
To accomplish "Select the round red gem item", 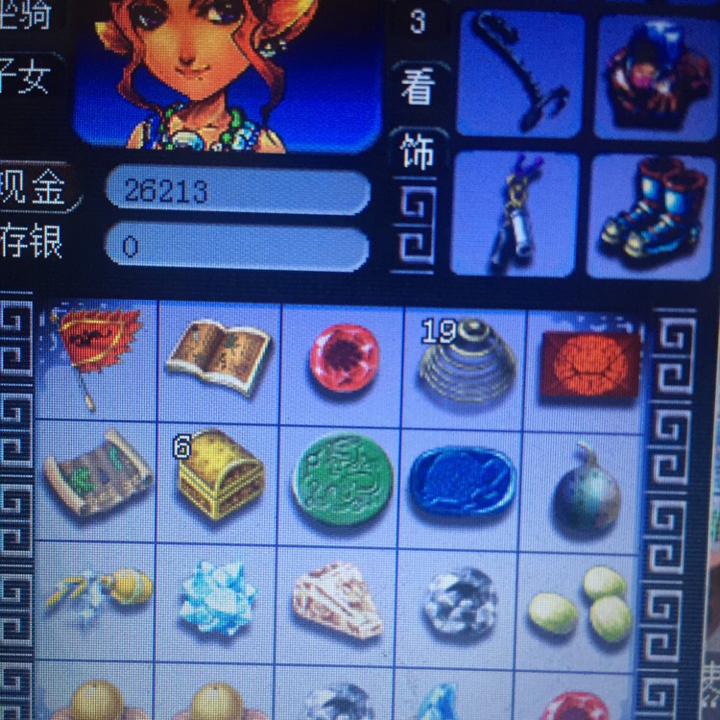I will point(344,358).
